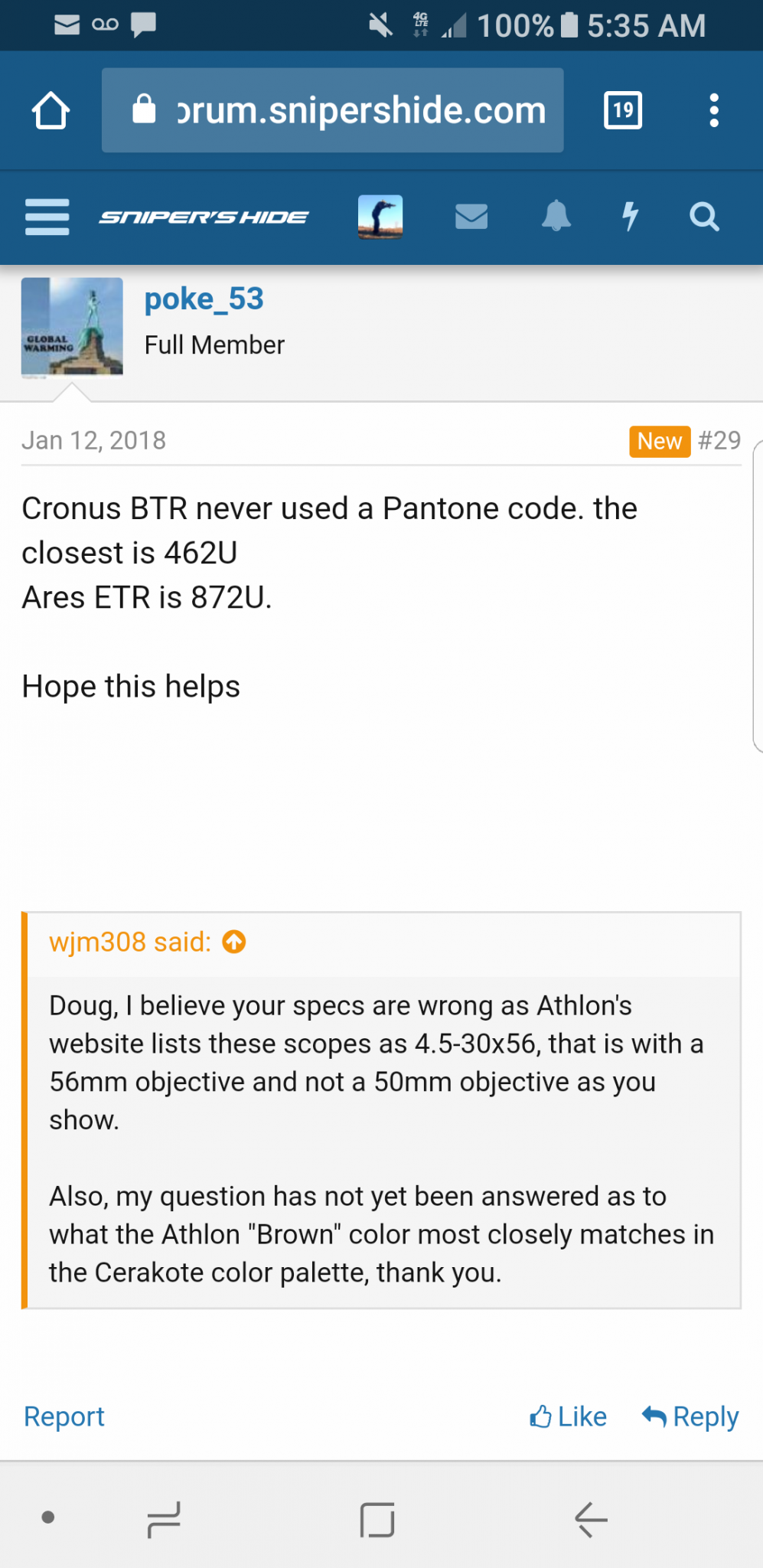Screen dimensions: 763x1568
Task: Go to the browser home page
Action: (51, 110)
